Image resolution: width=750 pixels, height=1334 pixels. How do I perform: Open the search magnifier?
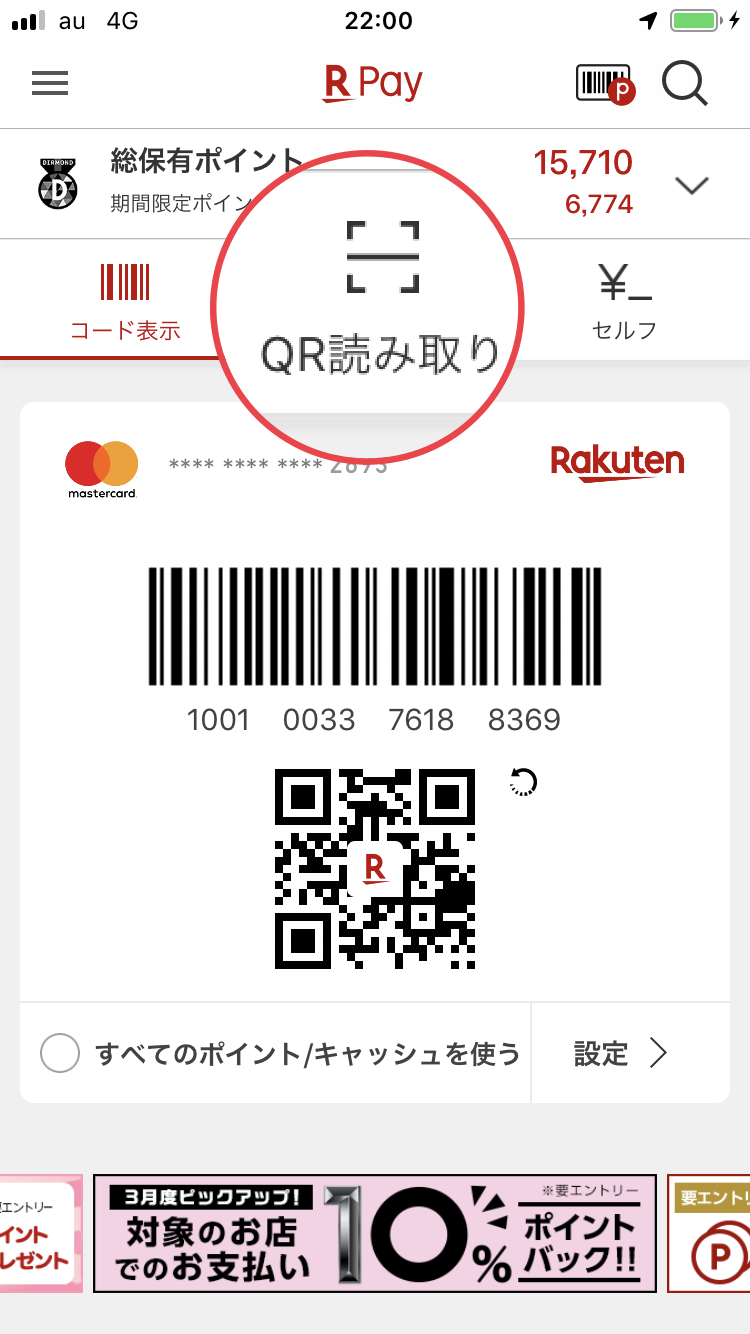click(x=685, y=83)
